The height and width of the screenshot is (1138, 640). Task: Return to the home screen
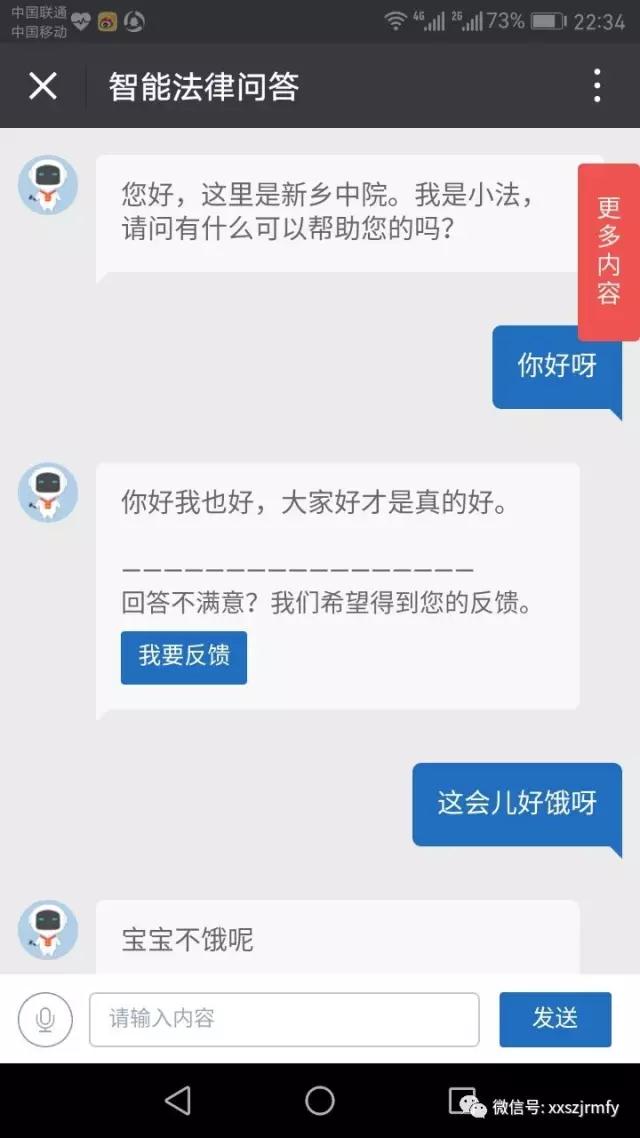(x=320, y=1101)
